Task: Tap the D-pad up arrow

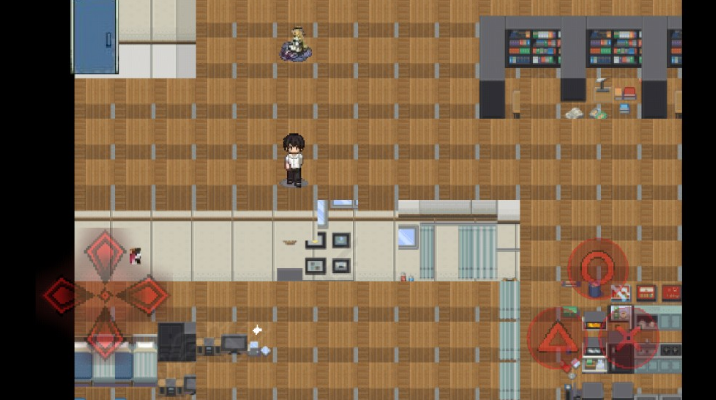Action: tap(105, 254)
